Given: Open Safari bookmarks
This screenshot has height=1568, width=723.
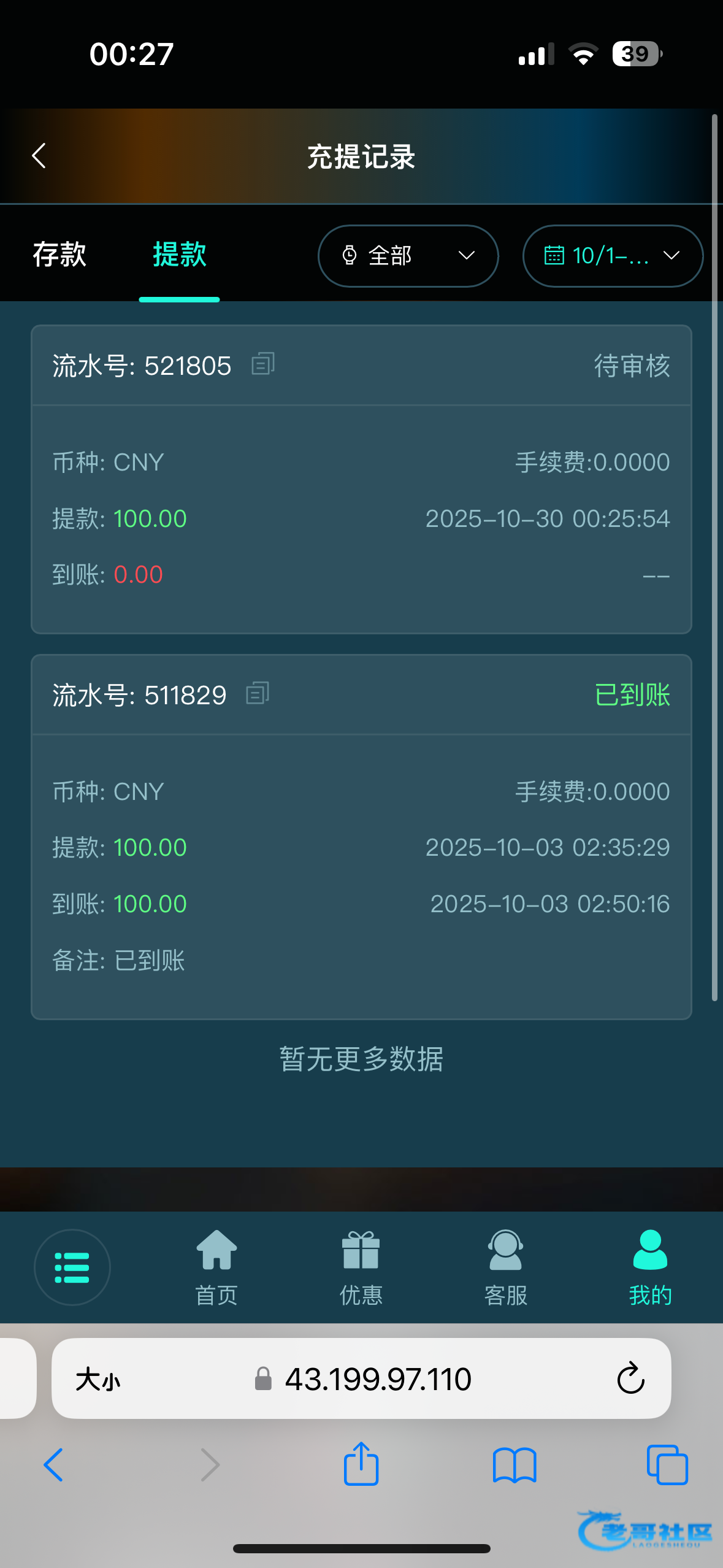Looking at the screenshot, I should [515, 1464].
